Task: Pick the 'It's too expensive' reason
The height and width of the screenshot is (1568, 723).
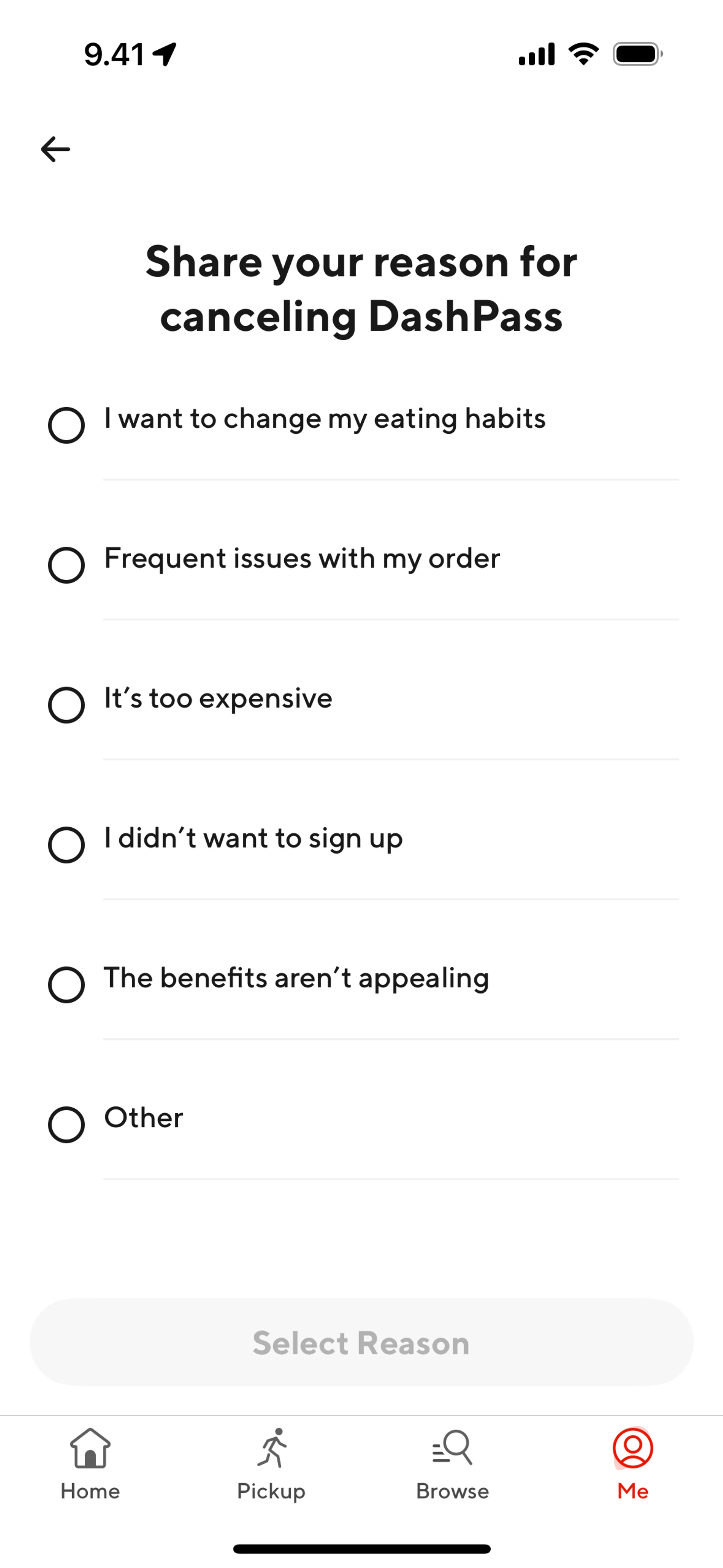Action: [66, 705]
